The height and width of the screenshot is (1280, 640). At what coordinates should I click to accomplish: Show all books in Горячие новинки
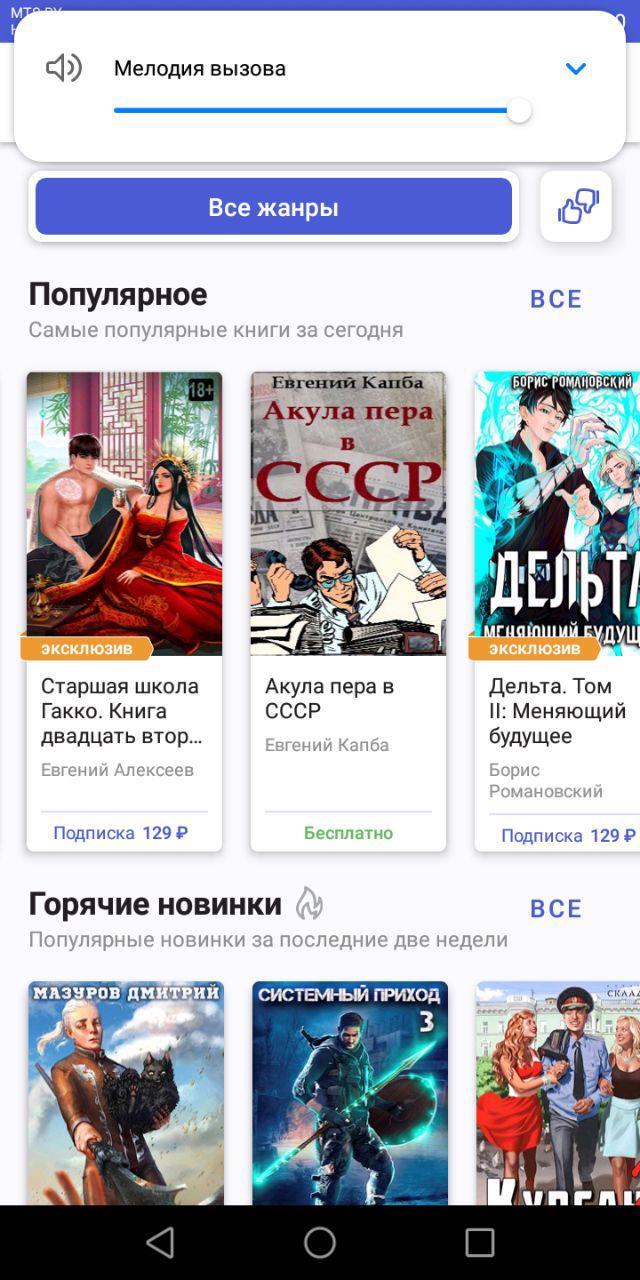(555, 908)
